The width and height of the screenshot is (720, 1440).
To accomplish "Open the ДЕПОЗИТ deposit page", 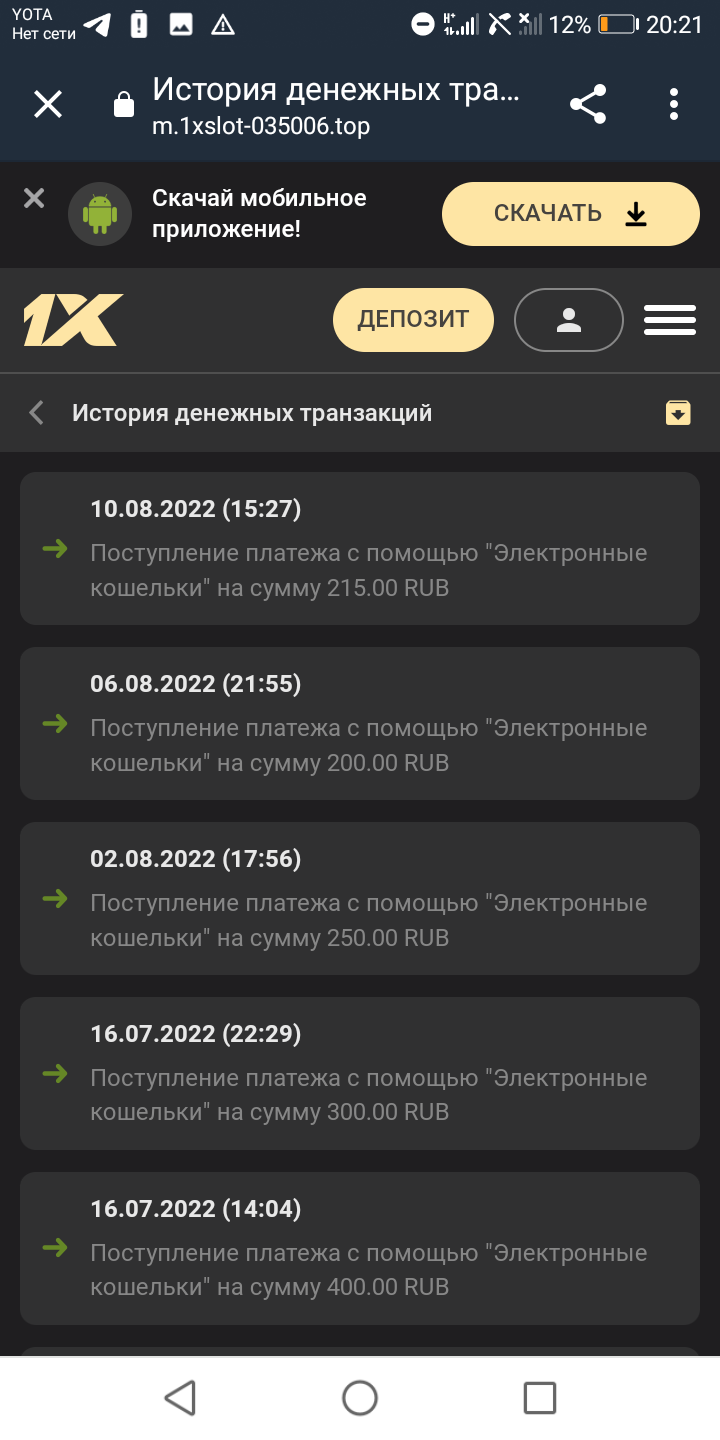I will 413,320.
